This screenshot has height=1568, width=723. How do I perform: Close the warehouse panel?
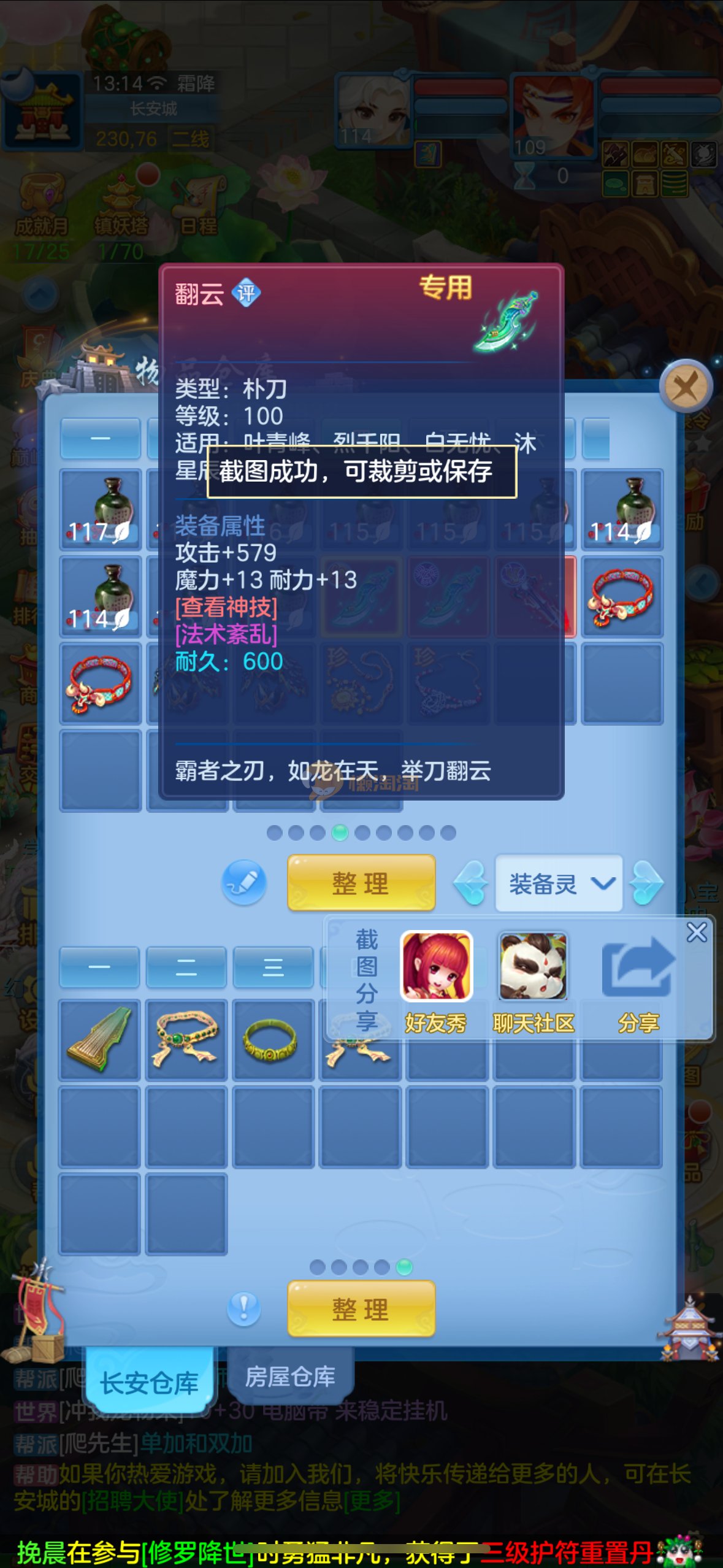[x=685, y=387]
